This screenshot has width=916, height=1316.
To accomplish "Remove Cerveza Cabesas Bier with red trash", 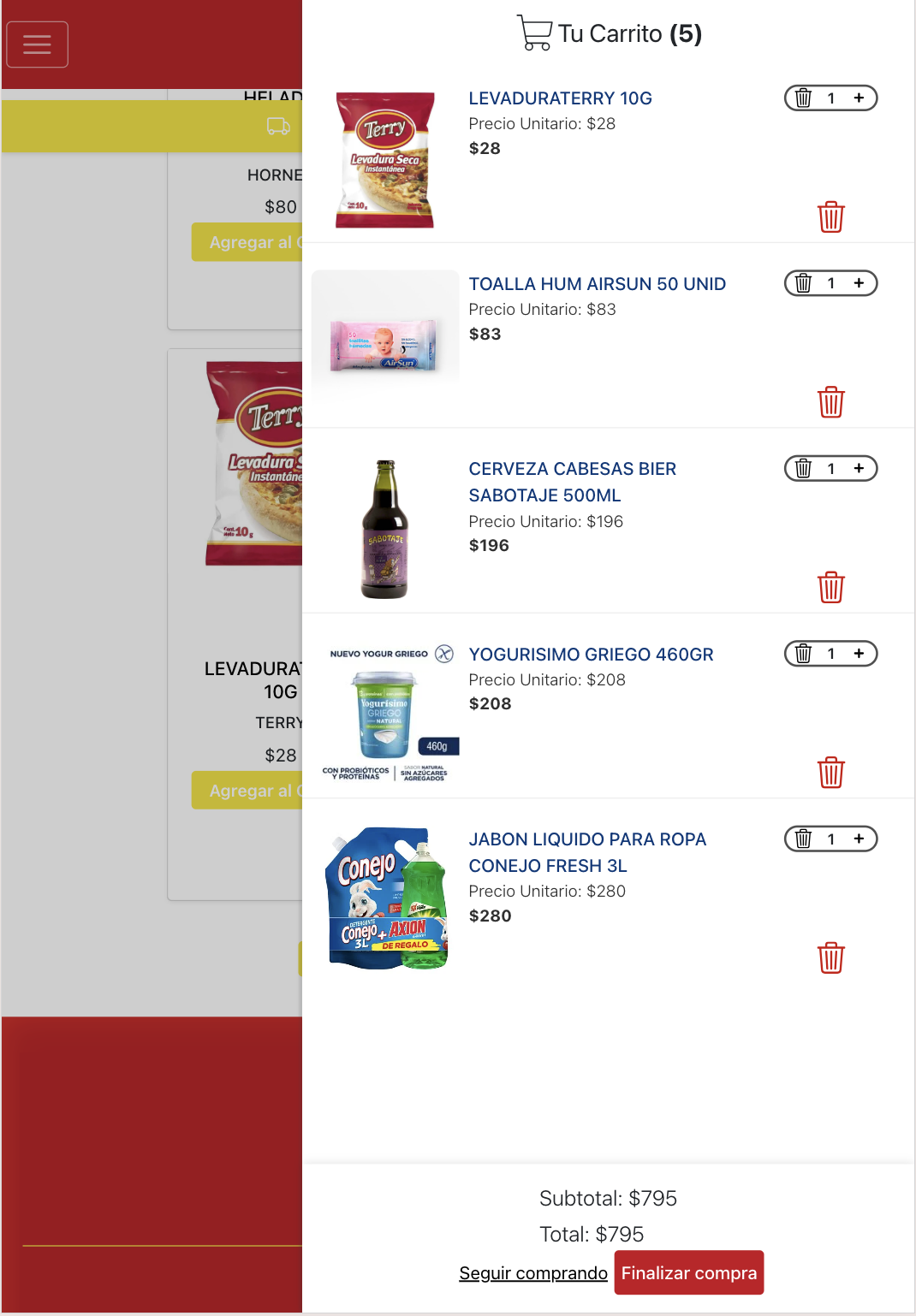I will coord(830,587).
